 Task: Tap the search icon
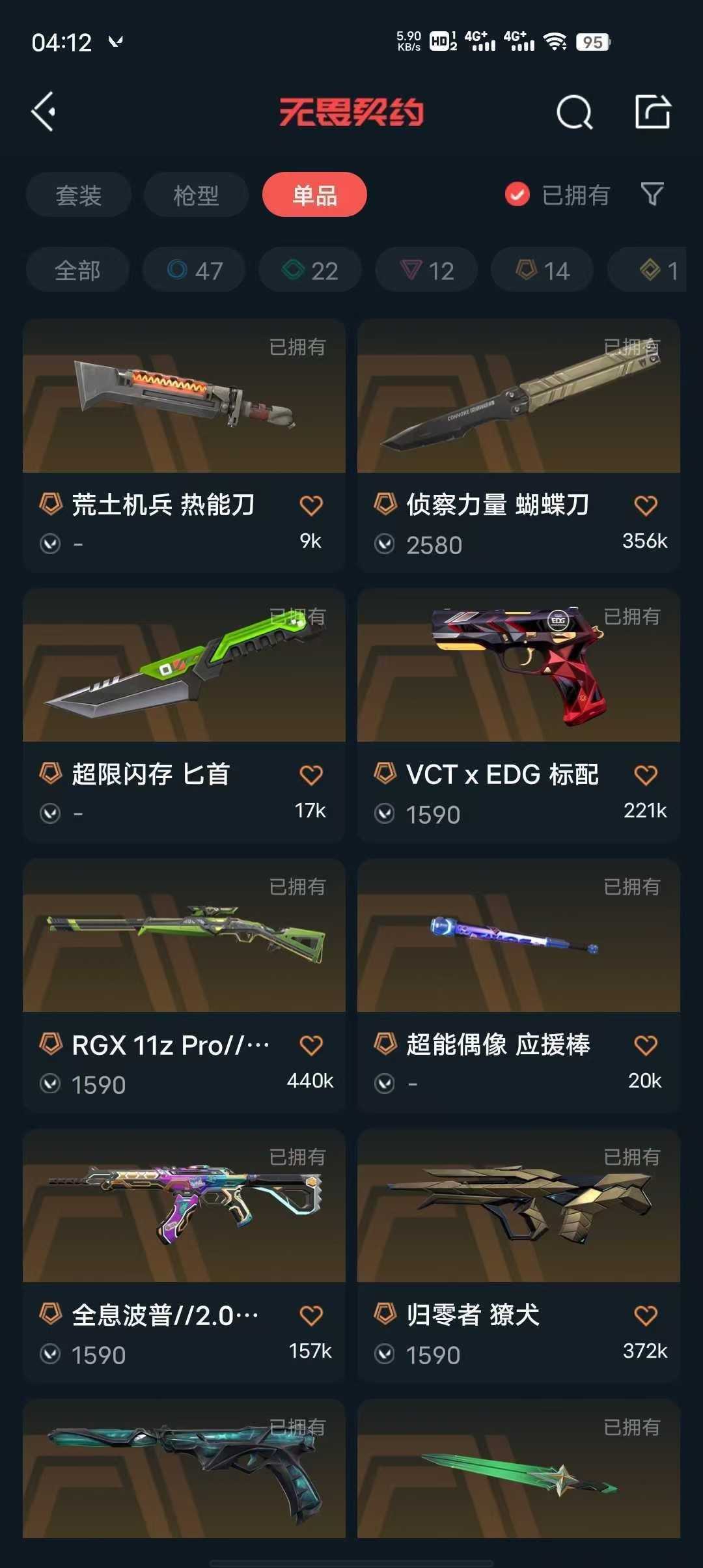click(573, 112)
